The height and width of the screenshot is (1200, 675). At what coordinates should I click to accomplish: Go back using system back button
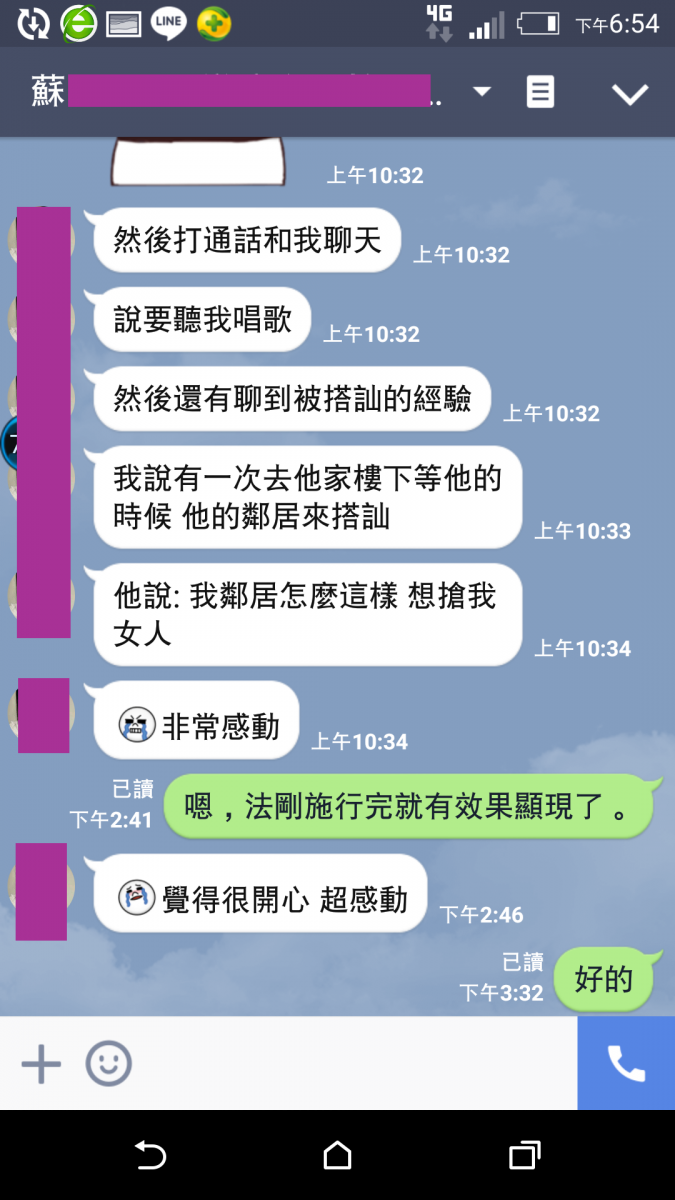(150, 1156)
